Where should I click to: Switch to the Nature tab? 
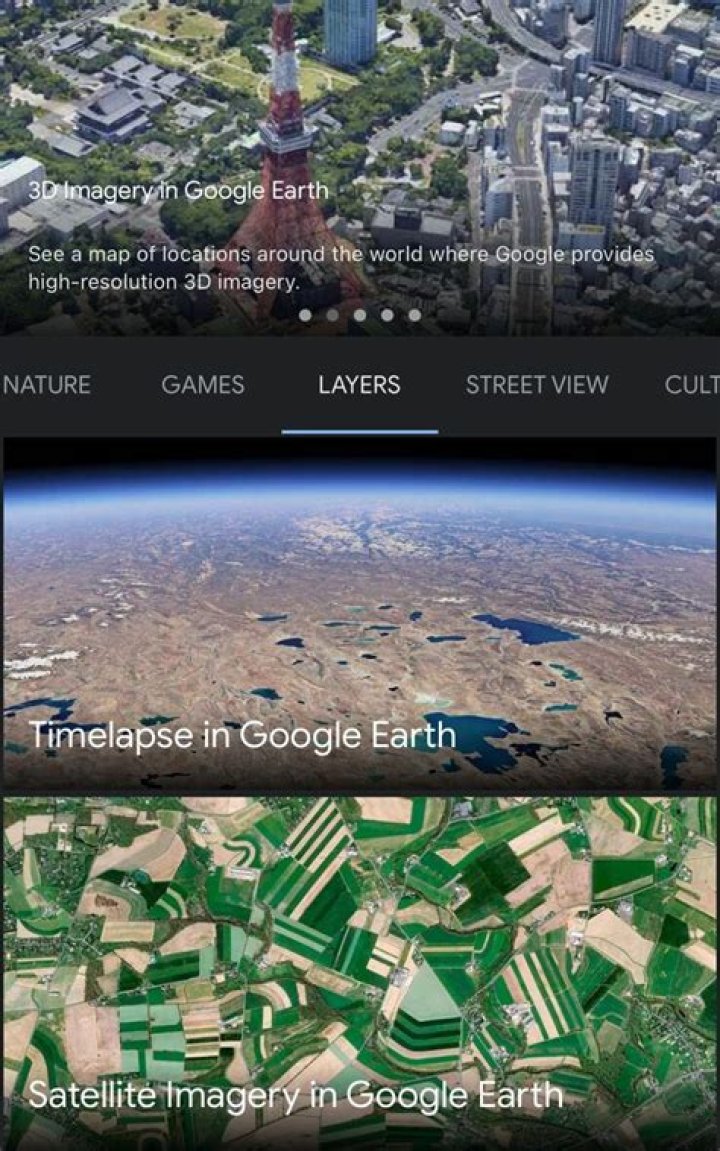(47, 385)
